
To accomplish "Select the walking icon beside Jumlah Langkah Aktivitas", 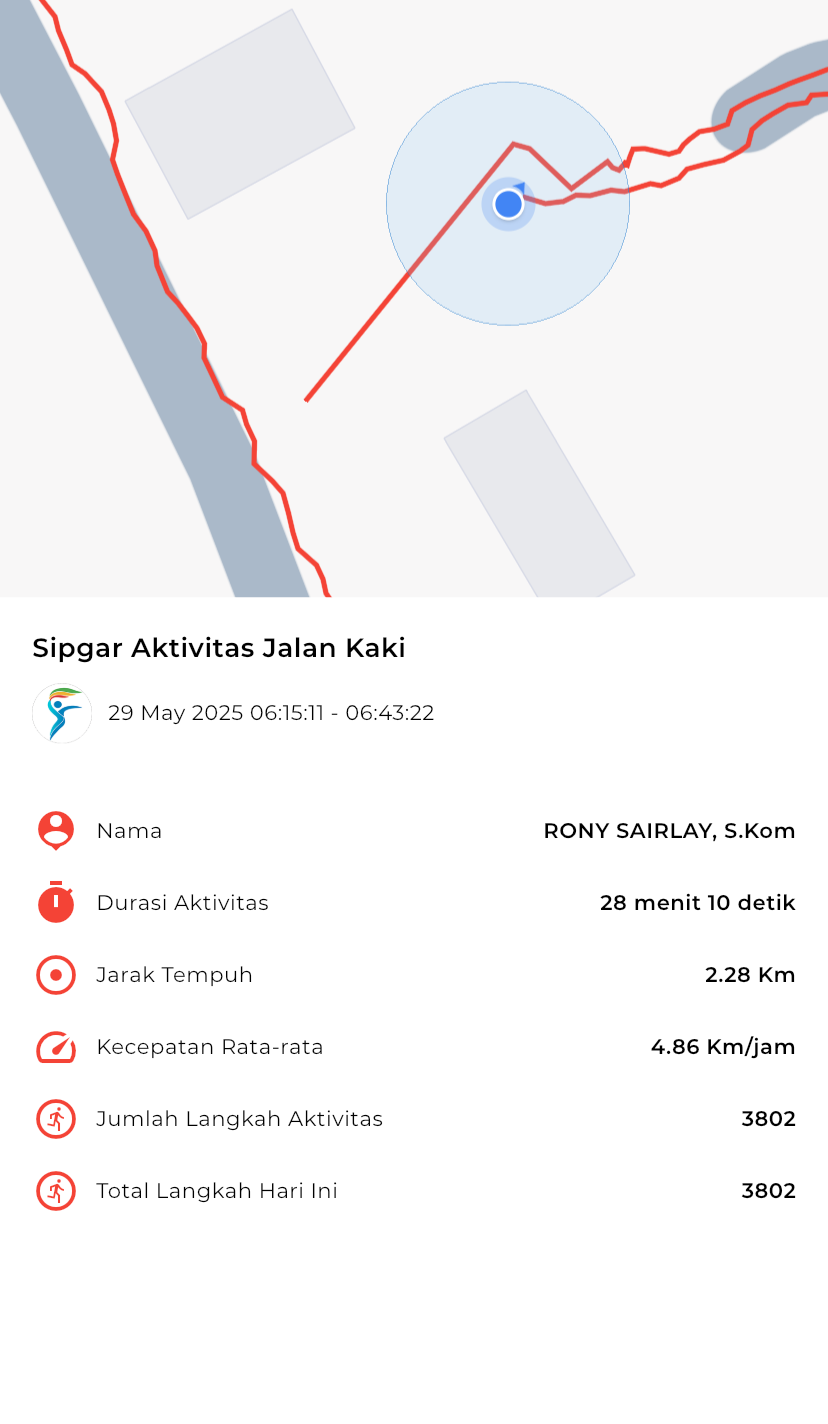I will 55,1119.
